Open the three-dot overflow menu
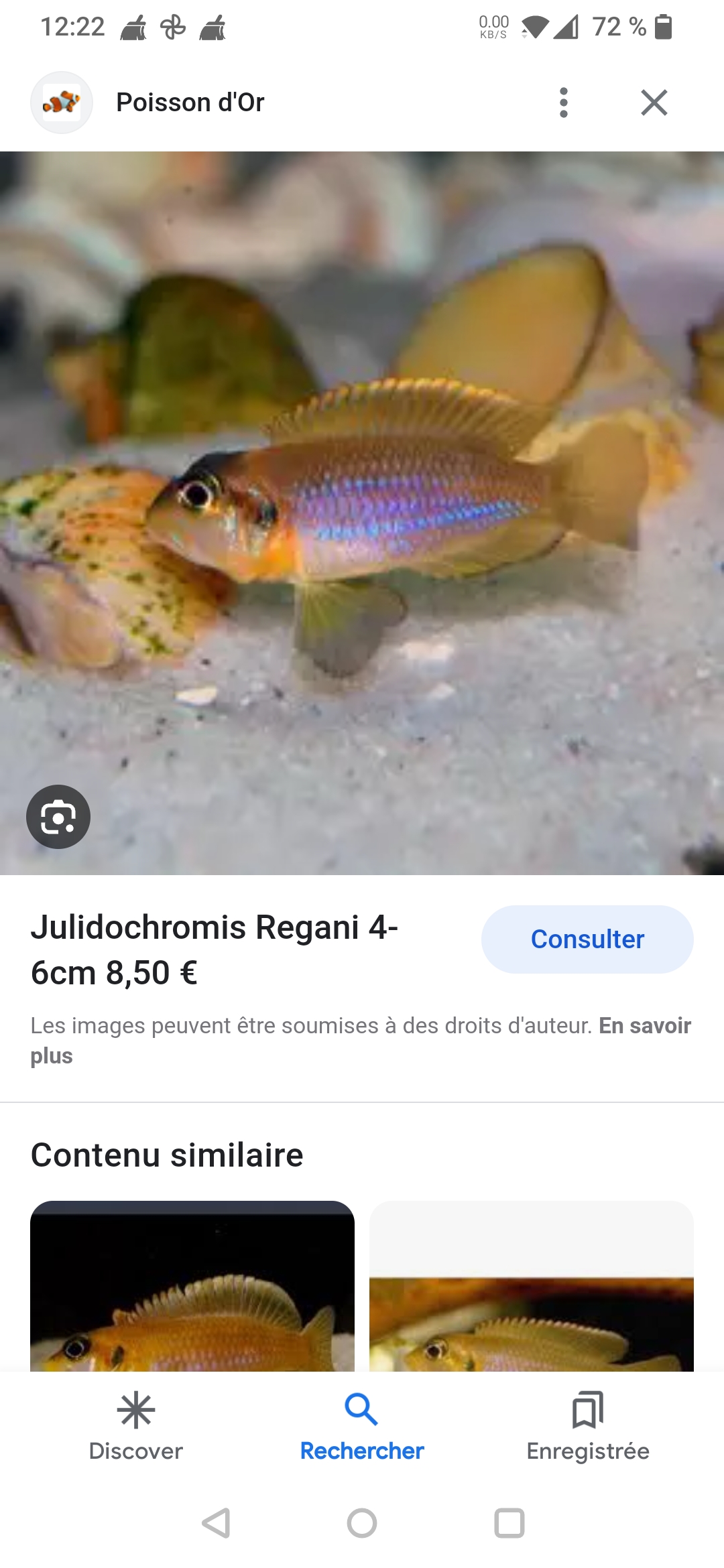724x1568 pixels. (x=564, y=103)
